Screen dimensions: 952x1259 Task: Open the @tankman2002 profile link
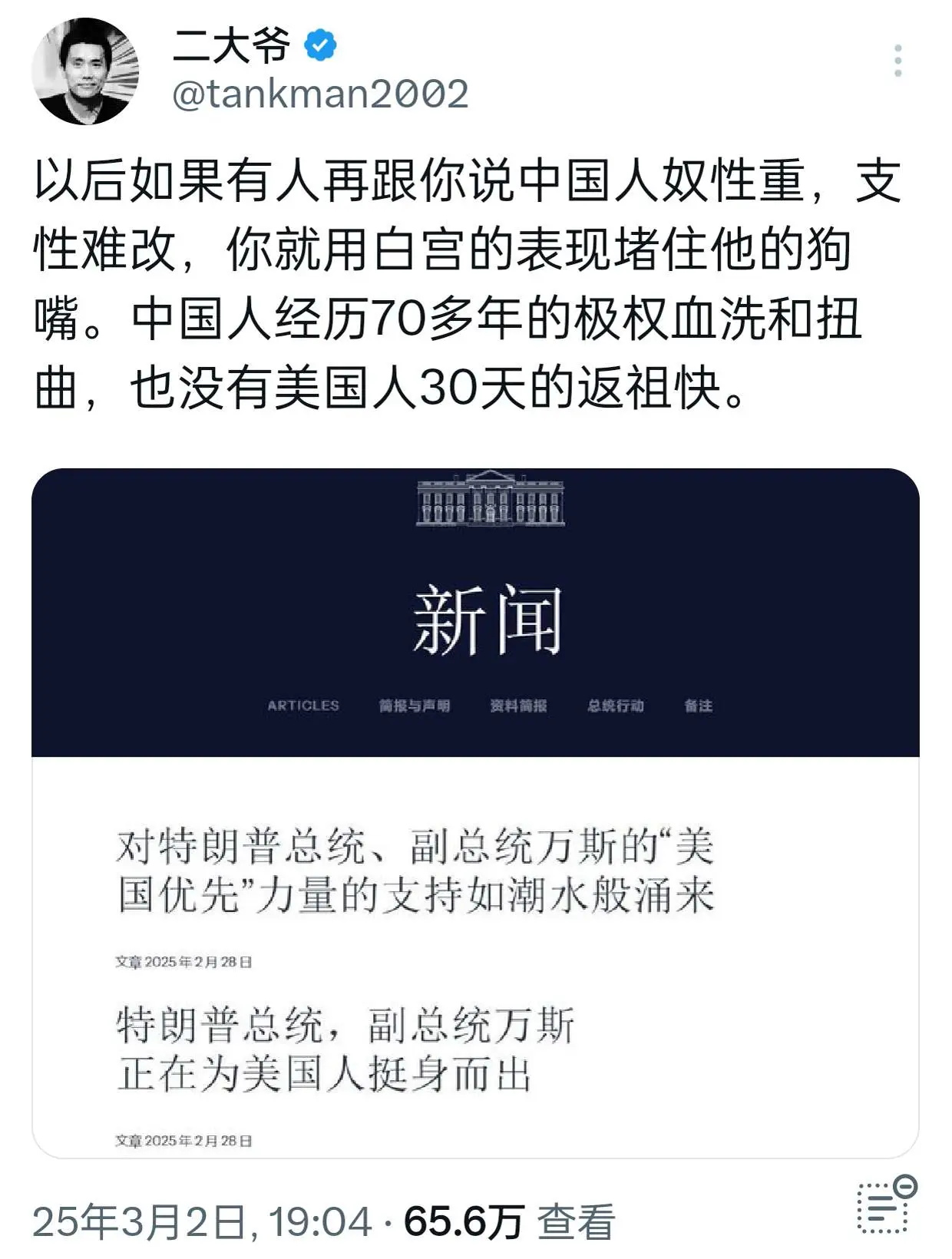320,94
